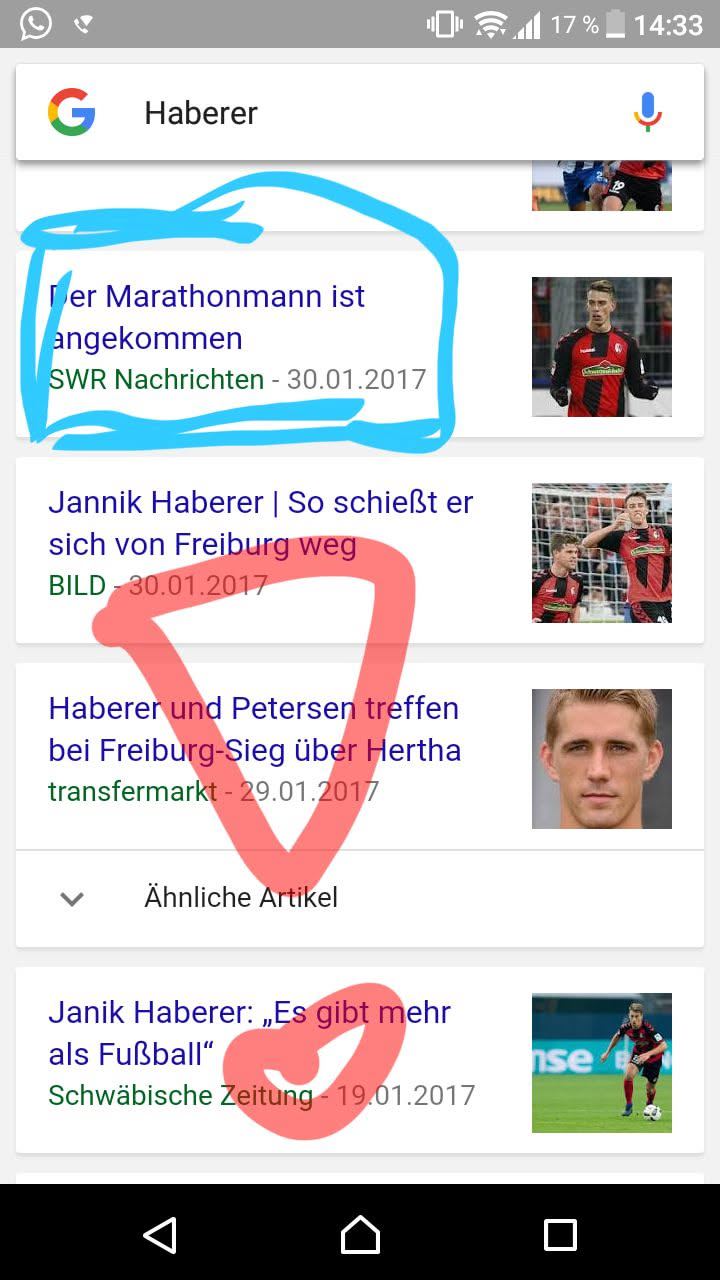The image size is (720, 1280).
Task: Expand Ähnliche Artikel section
Action: [x=241, y=897]
